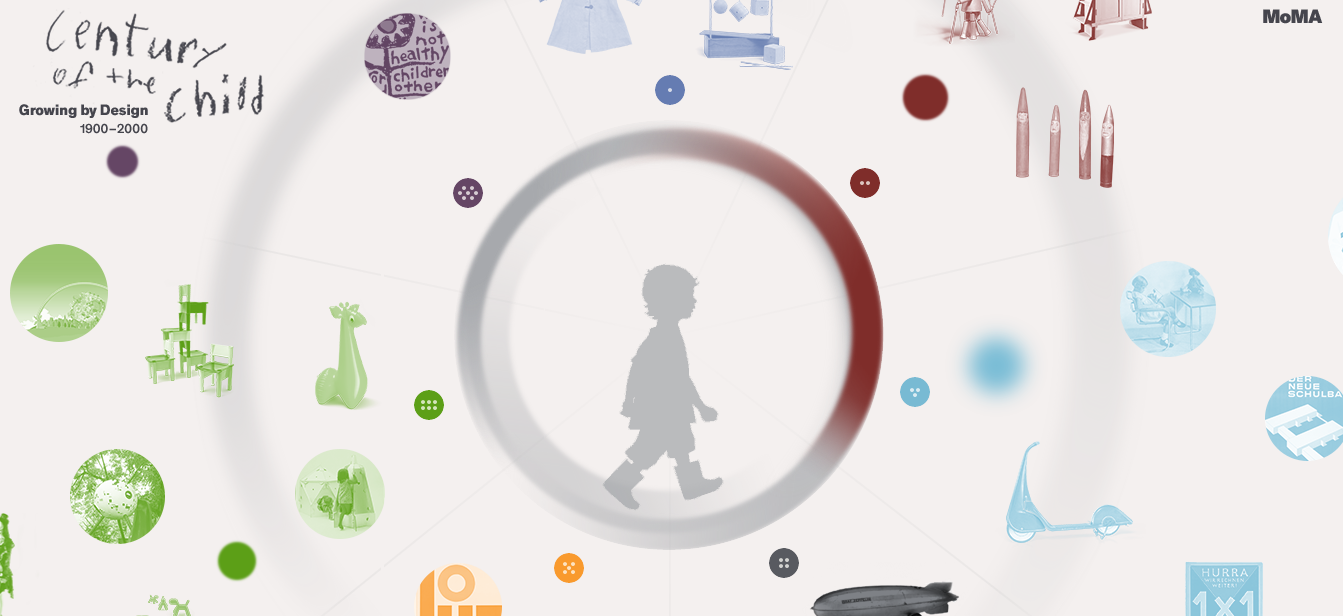Tap the green six-dot section button
1343x616 pixels.
(x=429, y=405)
